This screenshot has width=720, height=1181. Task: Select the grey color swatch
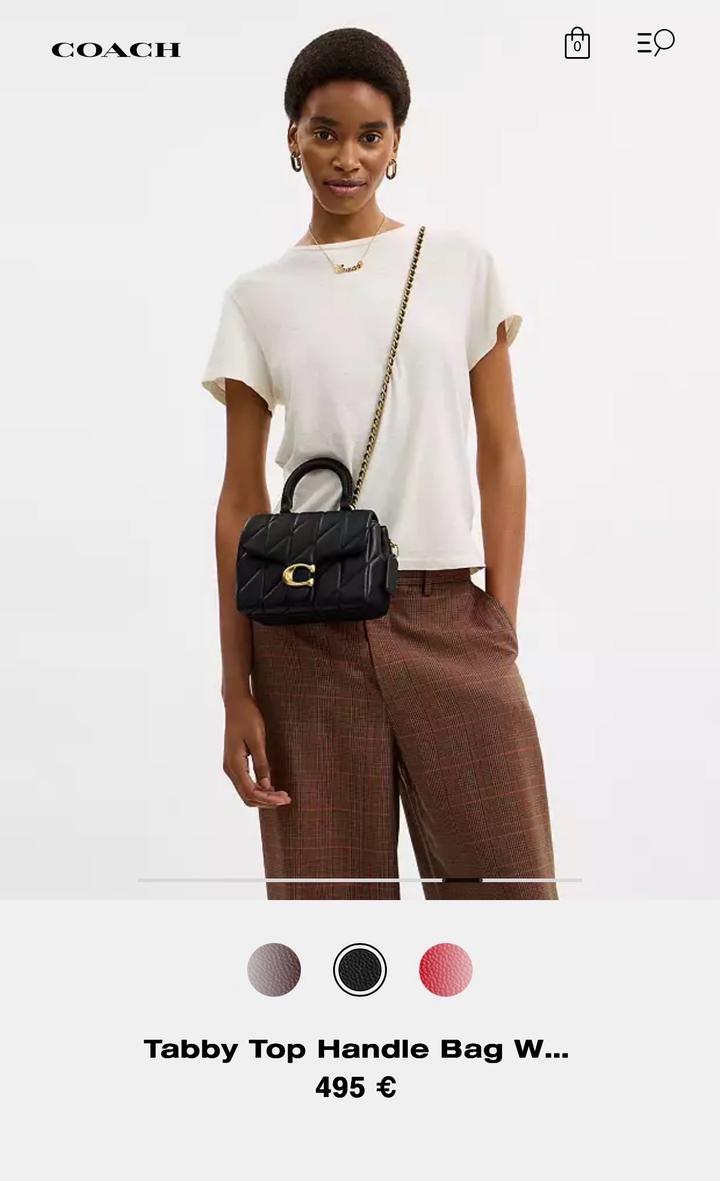coord(274,969)
